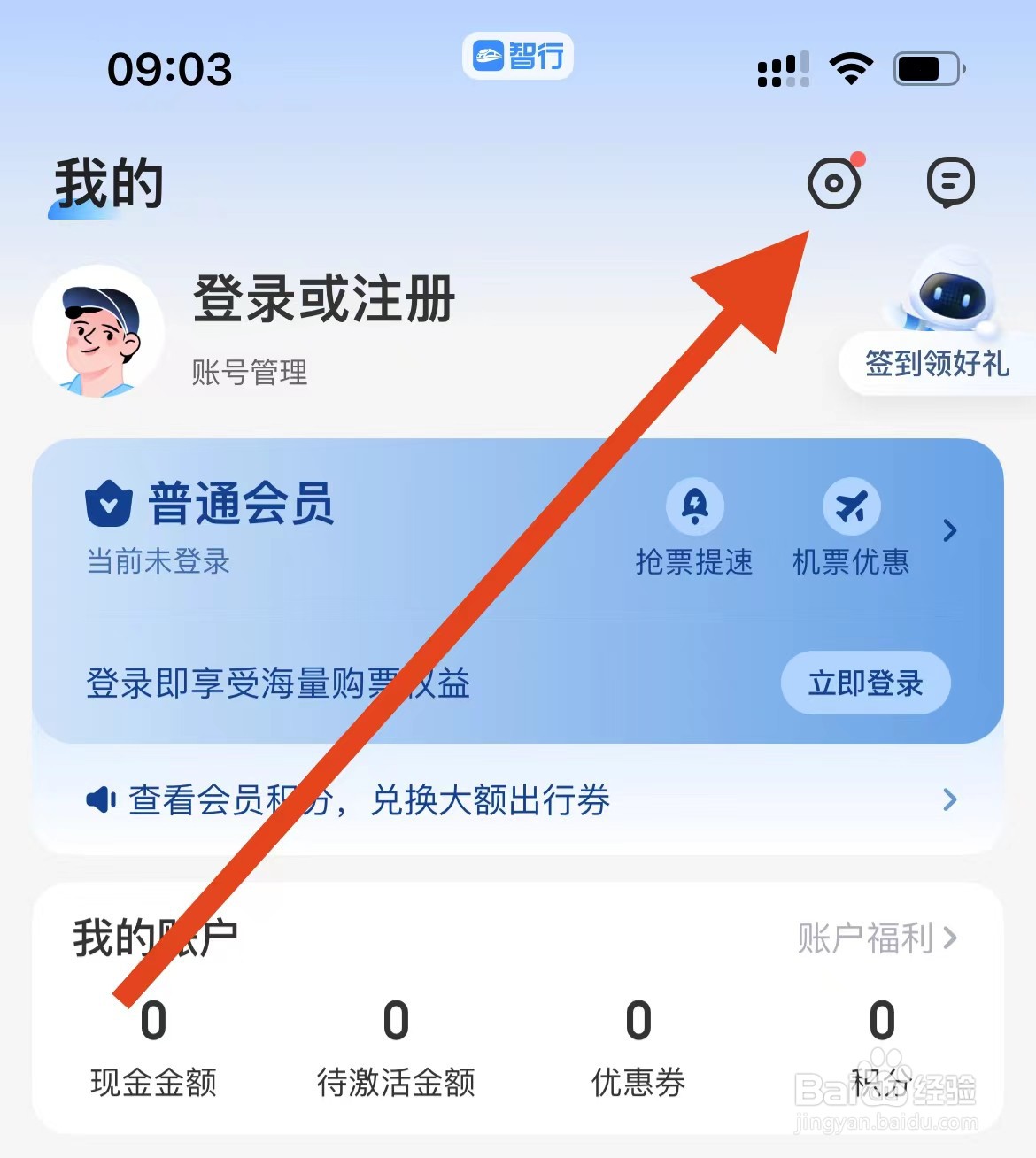This screenshot has width=1036, height=1158.
Task: Tap 登录或注册 link
Action: [x=322, y=302]
